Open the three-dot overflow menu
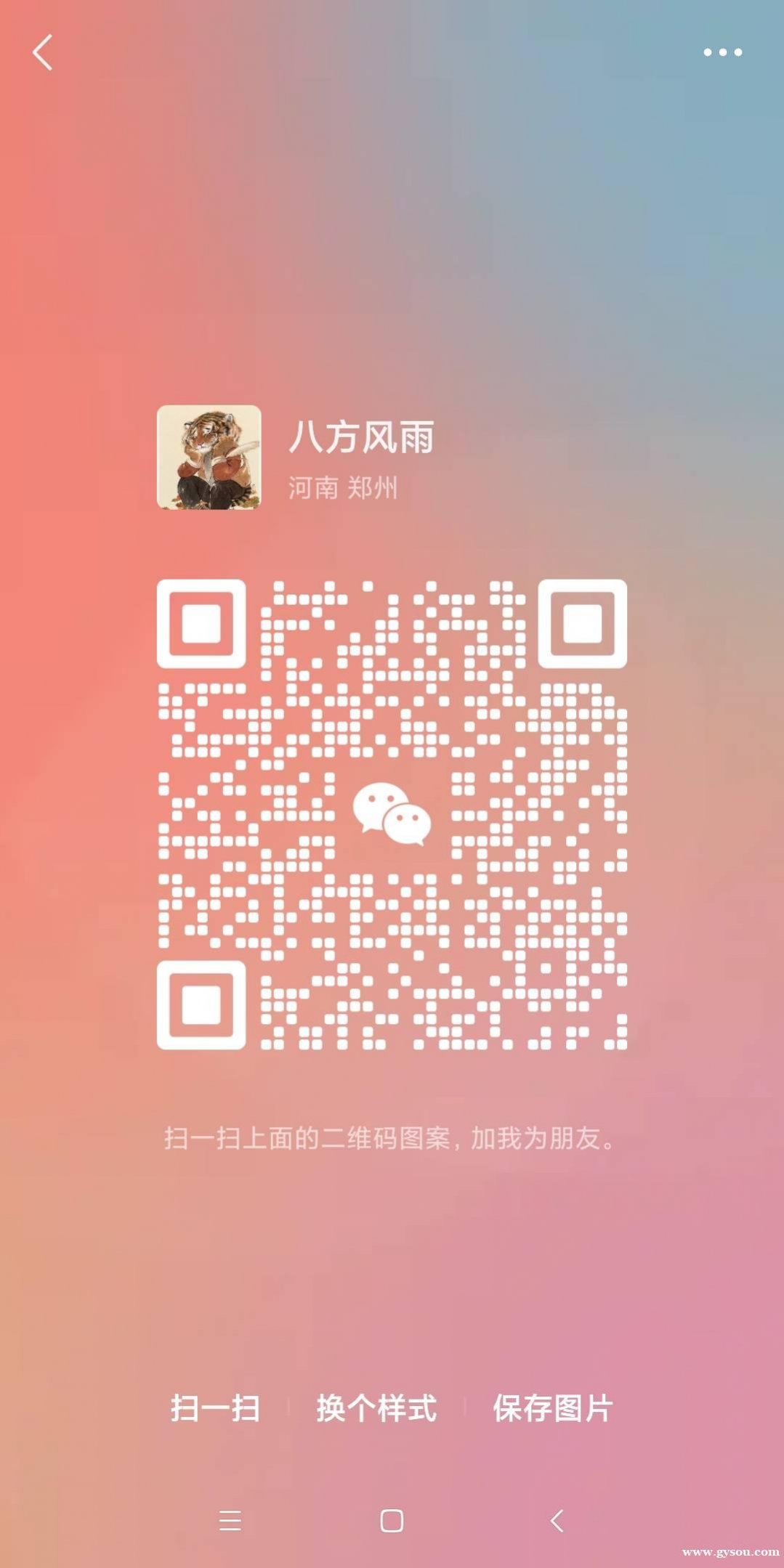This screenshot has height=1568, width=784. 722,52
